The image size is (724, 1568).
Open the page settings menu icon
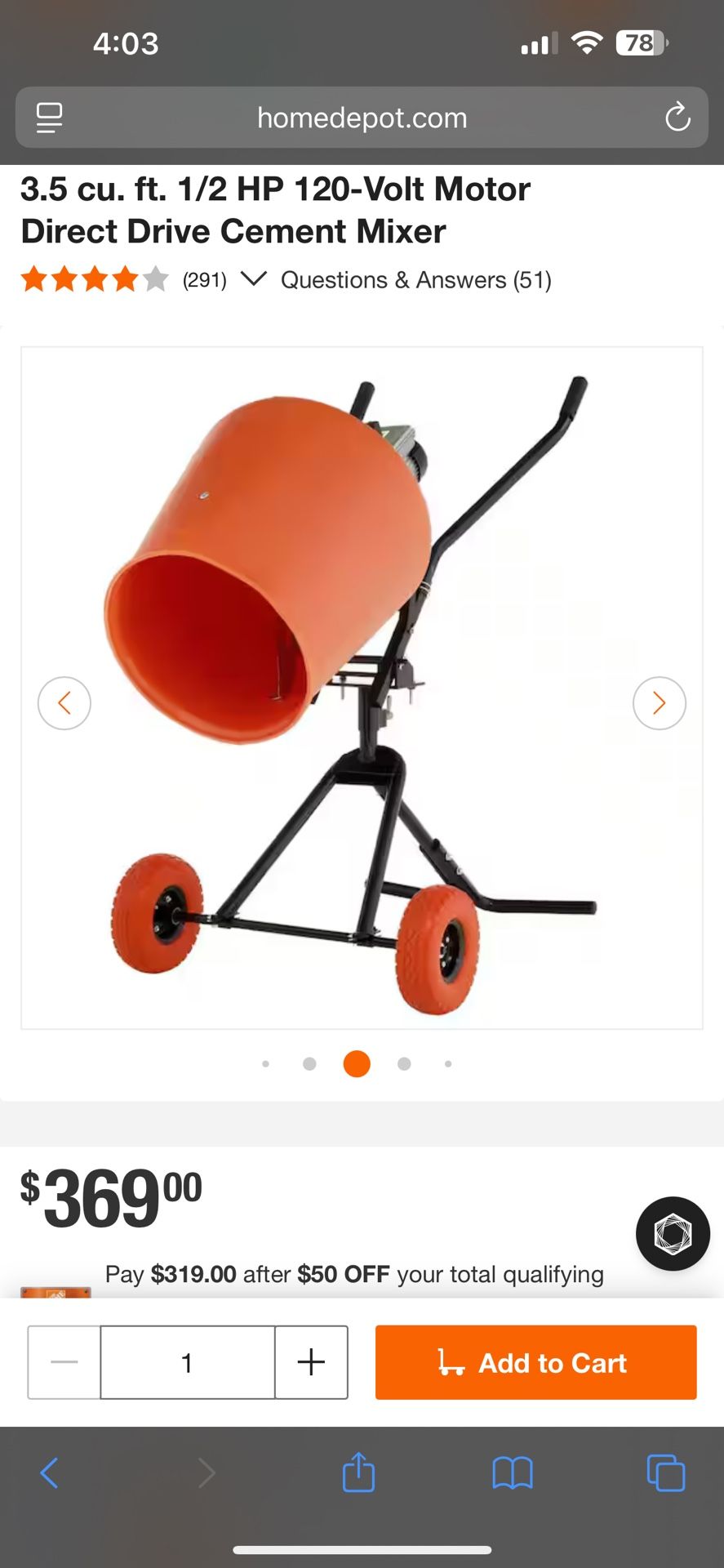[x=49, y=118]
